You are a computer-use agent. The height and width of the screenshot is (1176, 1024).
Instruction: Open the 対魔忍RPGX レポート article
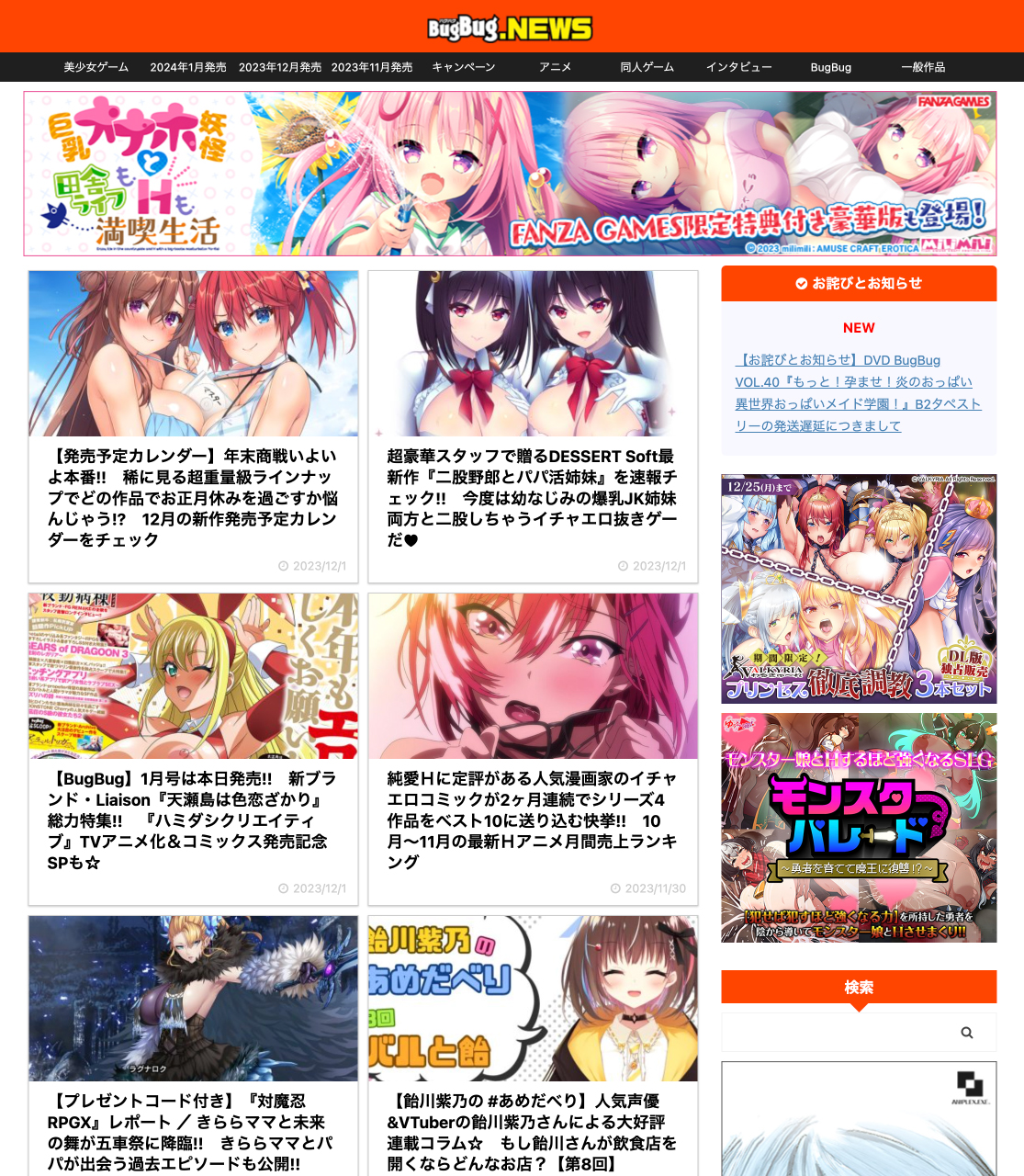coord(193,1131)
